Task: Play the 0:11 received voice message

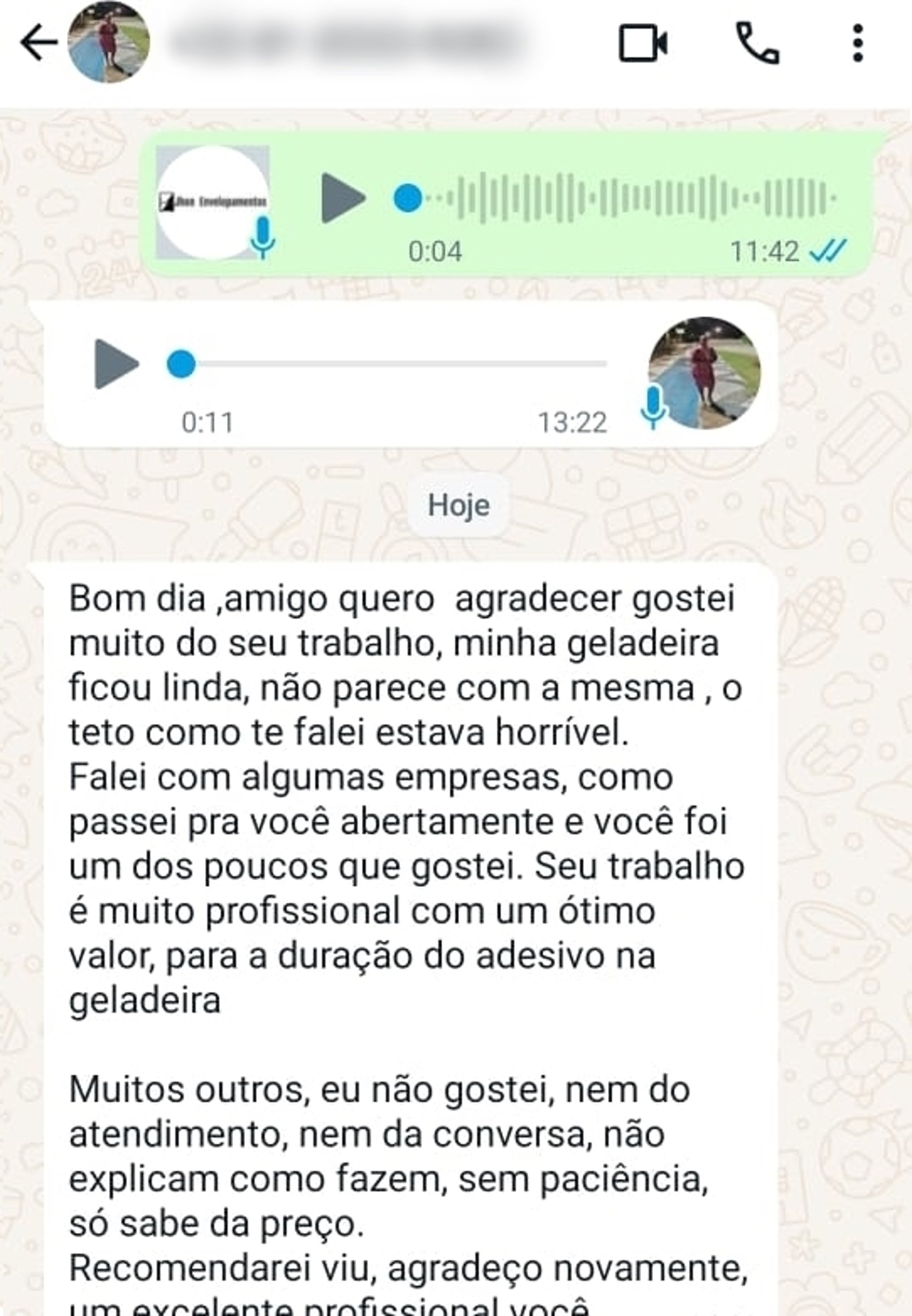Action: point(116,364)
